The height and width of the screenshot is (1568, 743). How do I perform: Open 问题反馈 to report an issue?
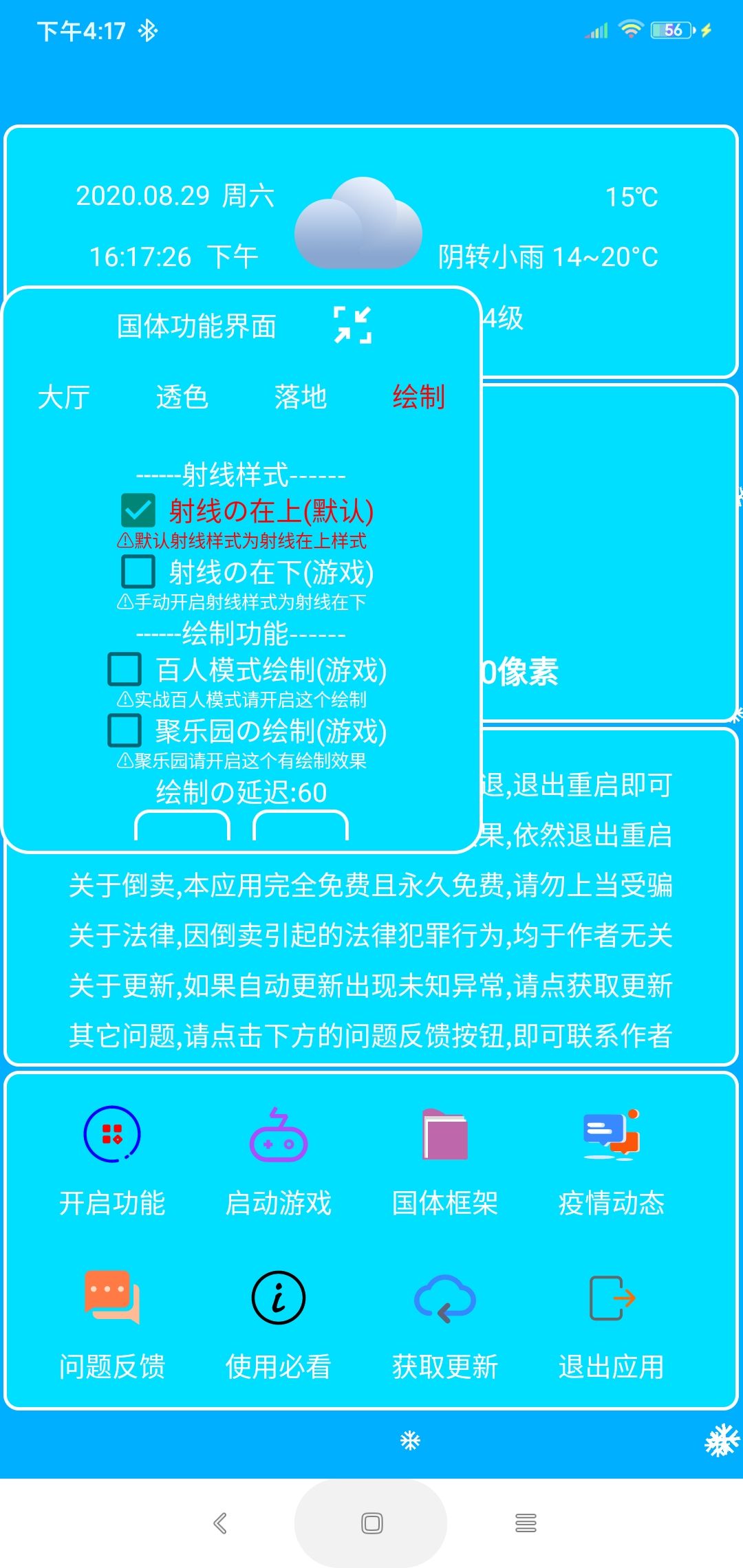112,1325
